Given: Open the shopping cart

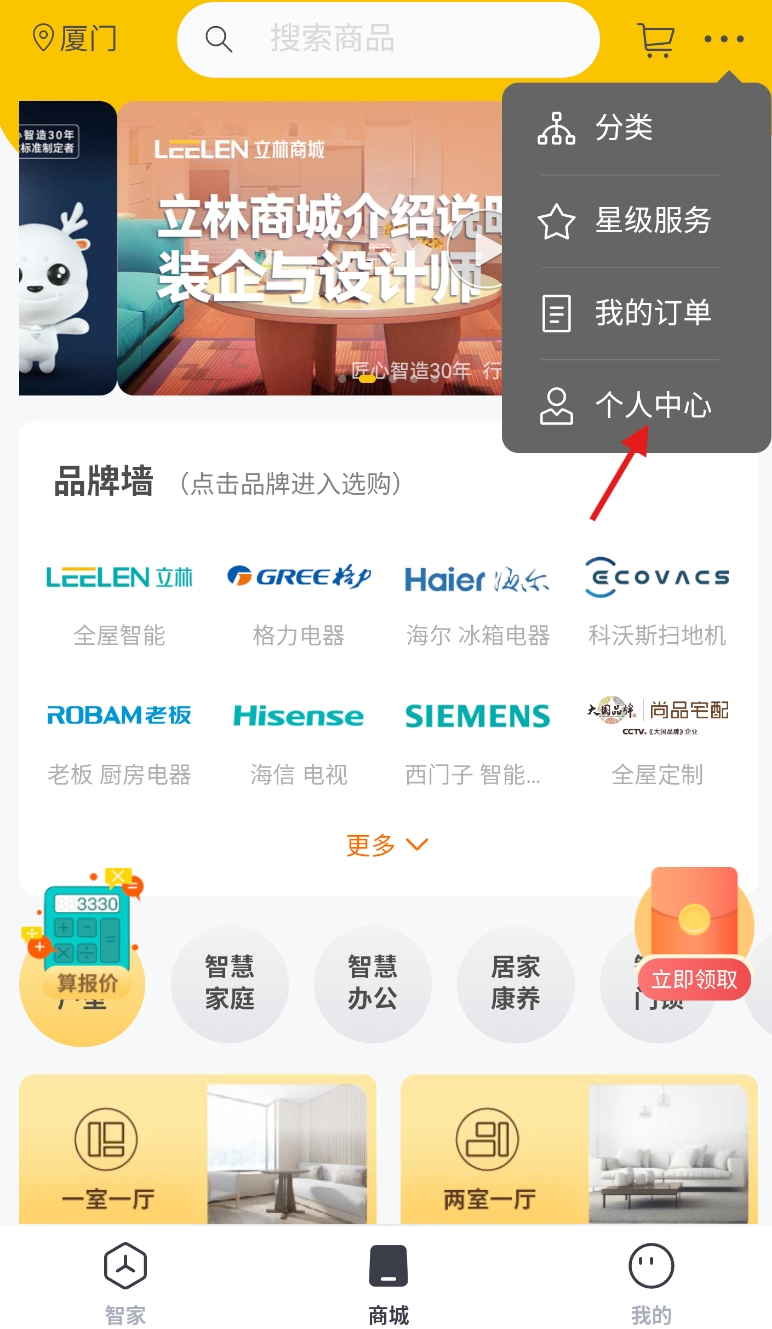Looking at the screenshot, I should pyautogui.click(x=655, y=40).
